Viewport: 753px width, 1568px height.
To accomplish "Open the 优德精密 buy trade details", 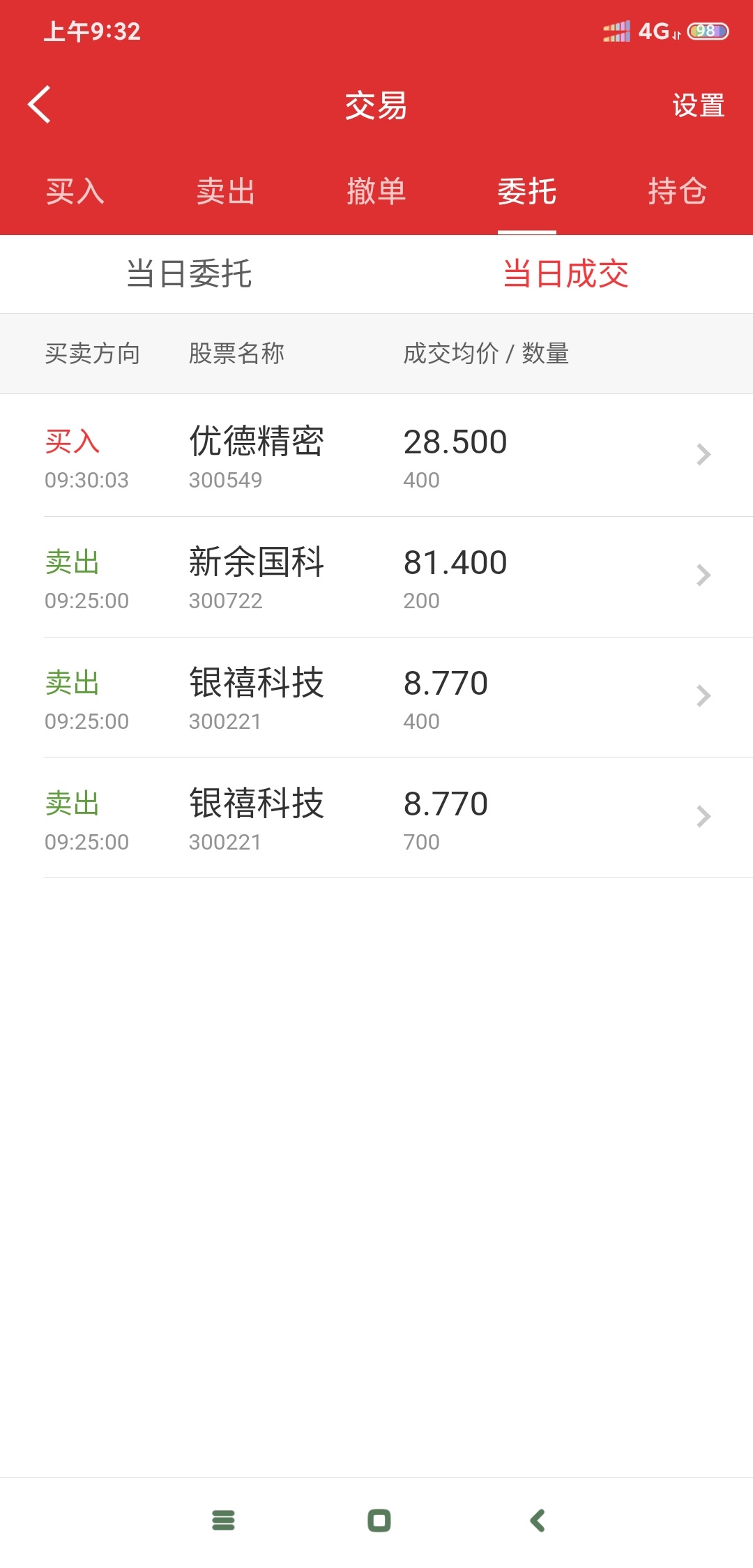I will coord(376,455).
